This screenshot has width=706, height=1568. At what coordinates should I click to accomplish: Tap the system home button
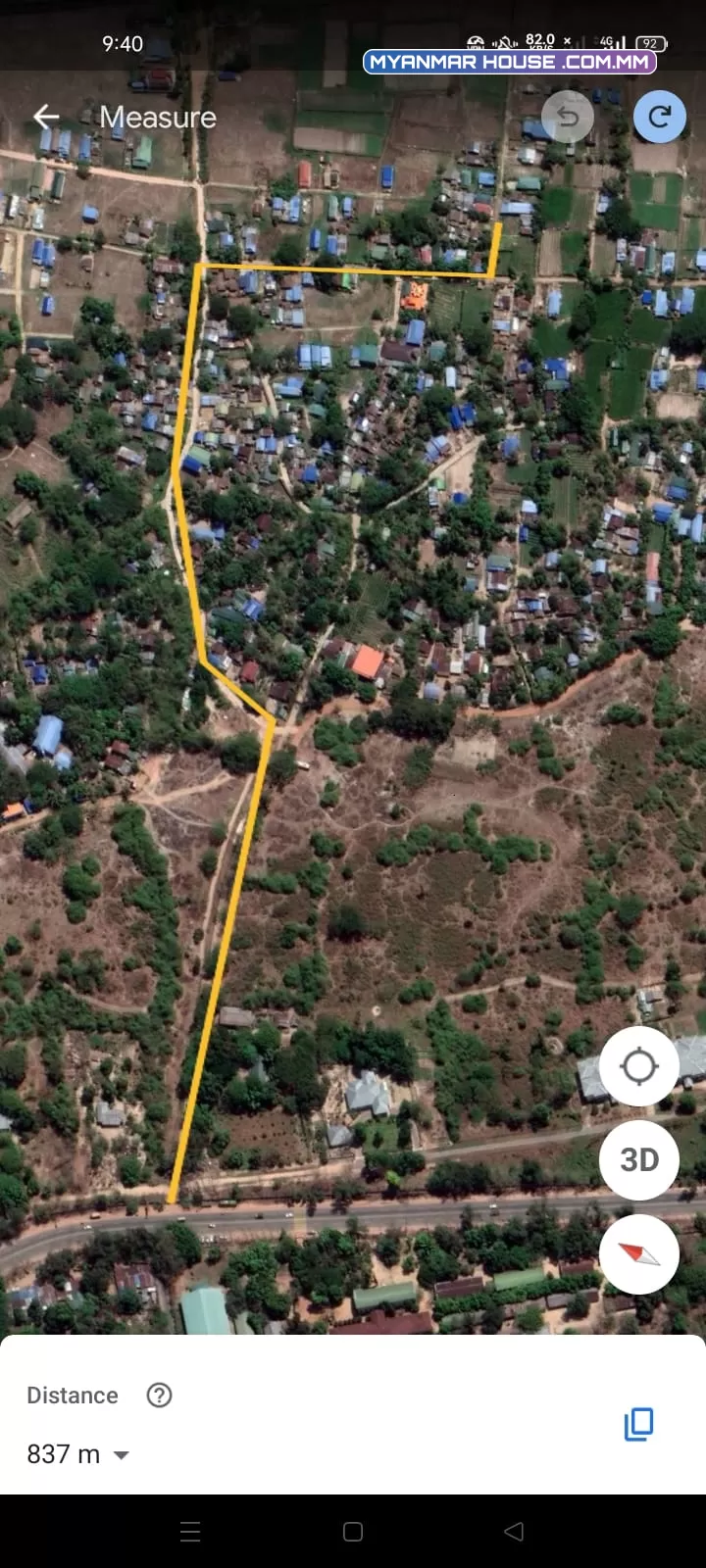pyautogui.click(x=353, y=1532)
